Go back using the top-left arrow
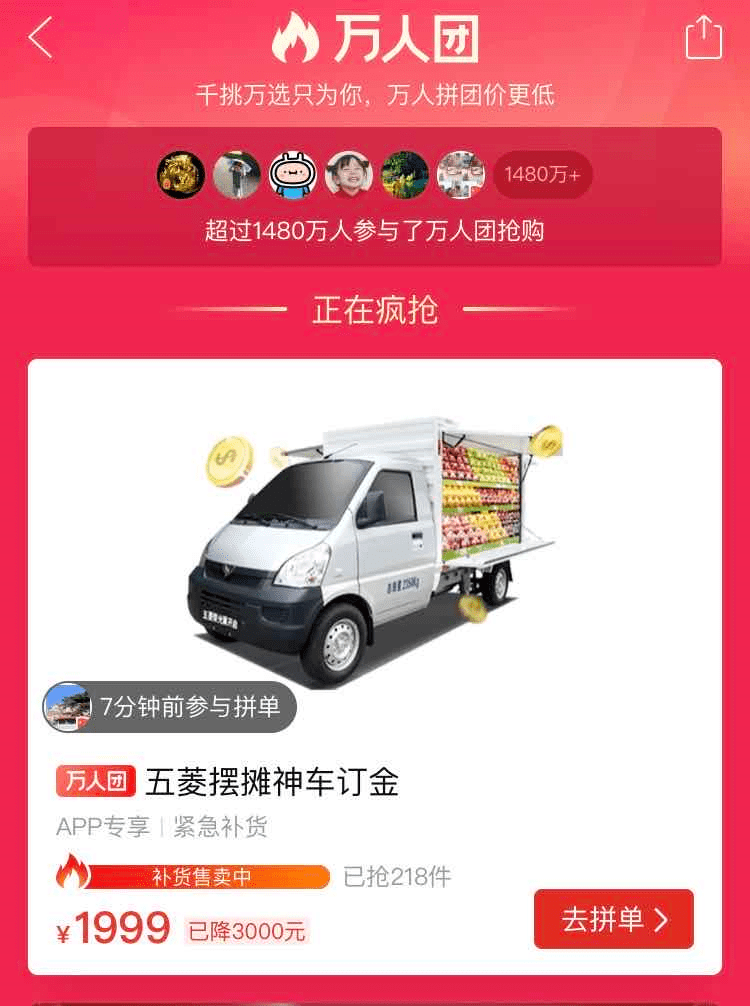 coord(40,38)
